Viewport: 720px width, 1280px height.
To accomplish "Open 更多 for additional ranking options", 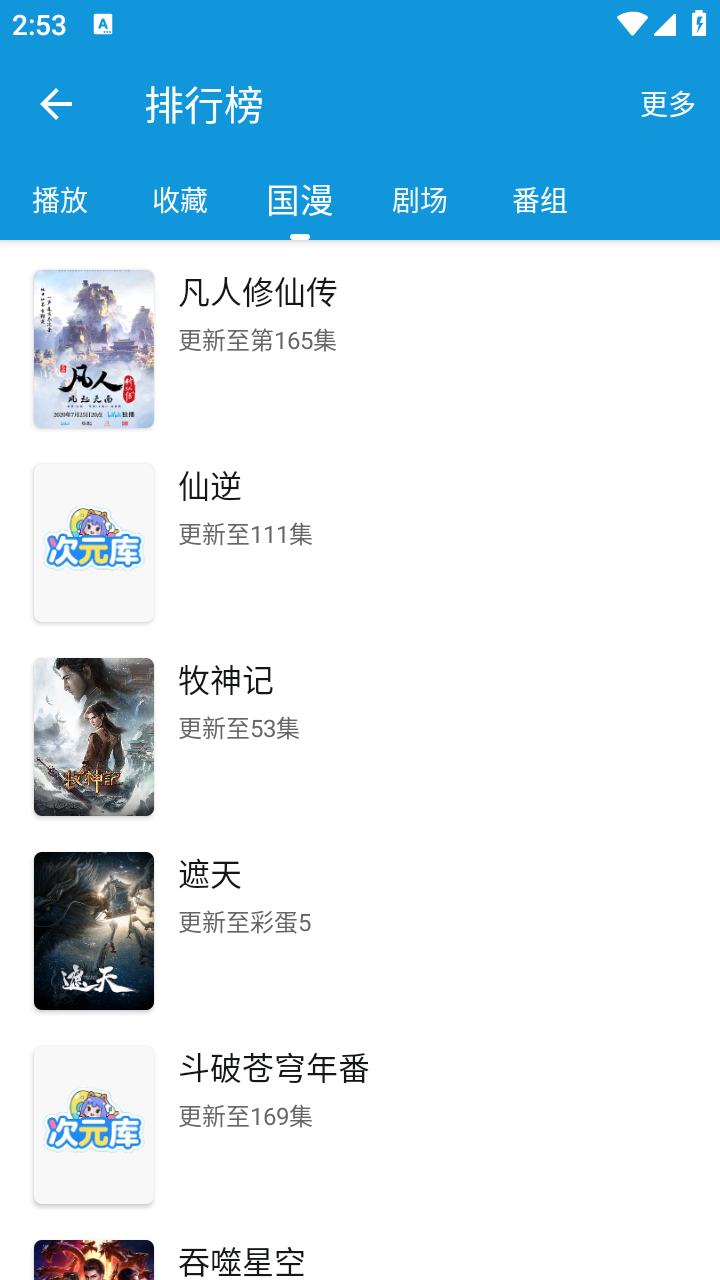I will click(x=666, y=103).
